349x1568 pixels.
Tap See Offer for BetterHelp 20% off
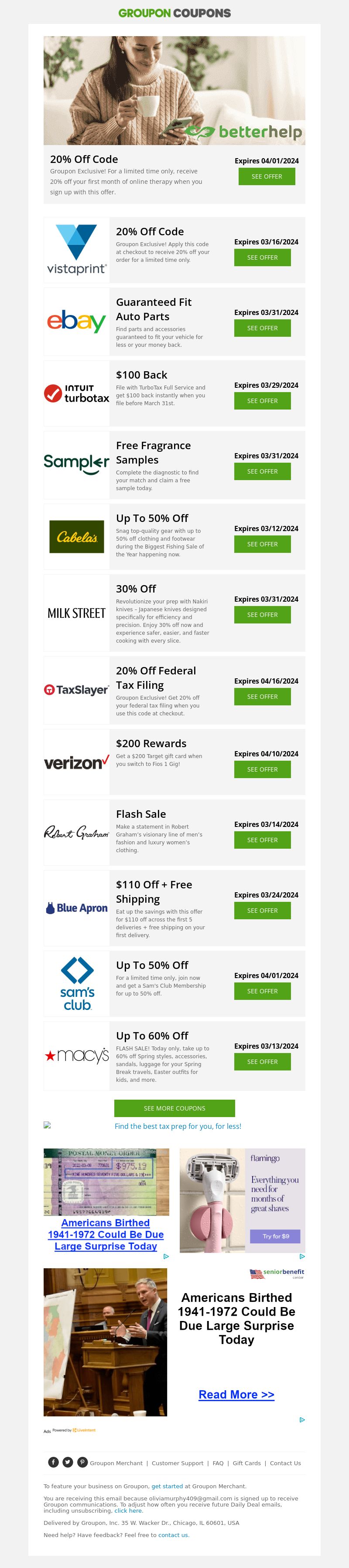[267, 176]
